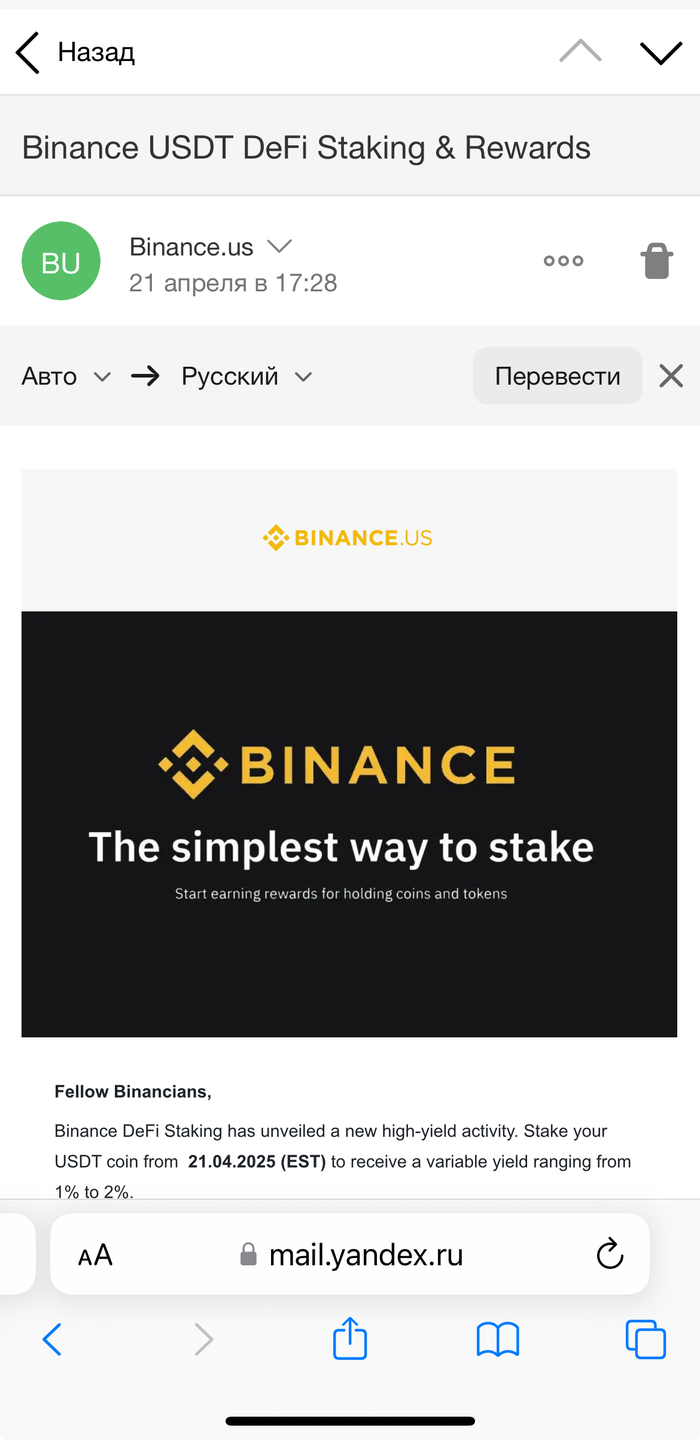Delete this email with the trash icon
Image resolution: width=700 pixels, height=1440 pixels.
point(656,261)
